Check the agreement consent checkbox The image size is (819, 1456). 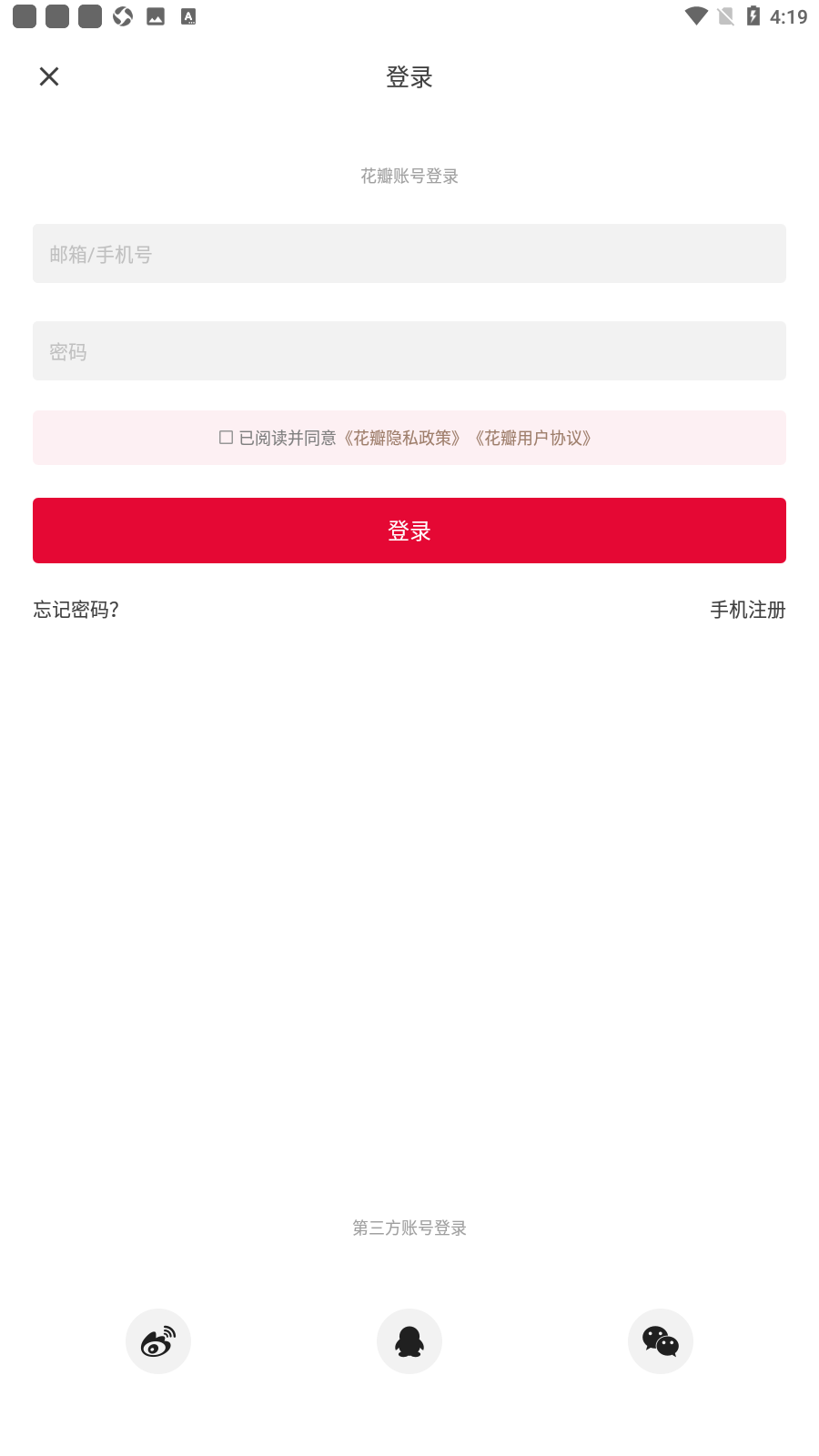coord(224,438)
